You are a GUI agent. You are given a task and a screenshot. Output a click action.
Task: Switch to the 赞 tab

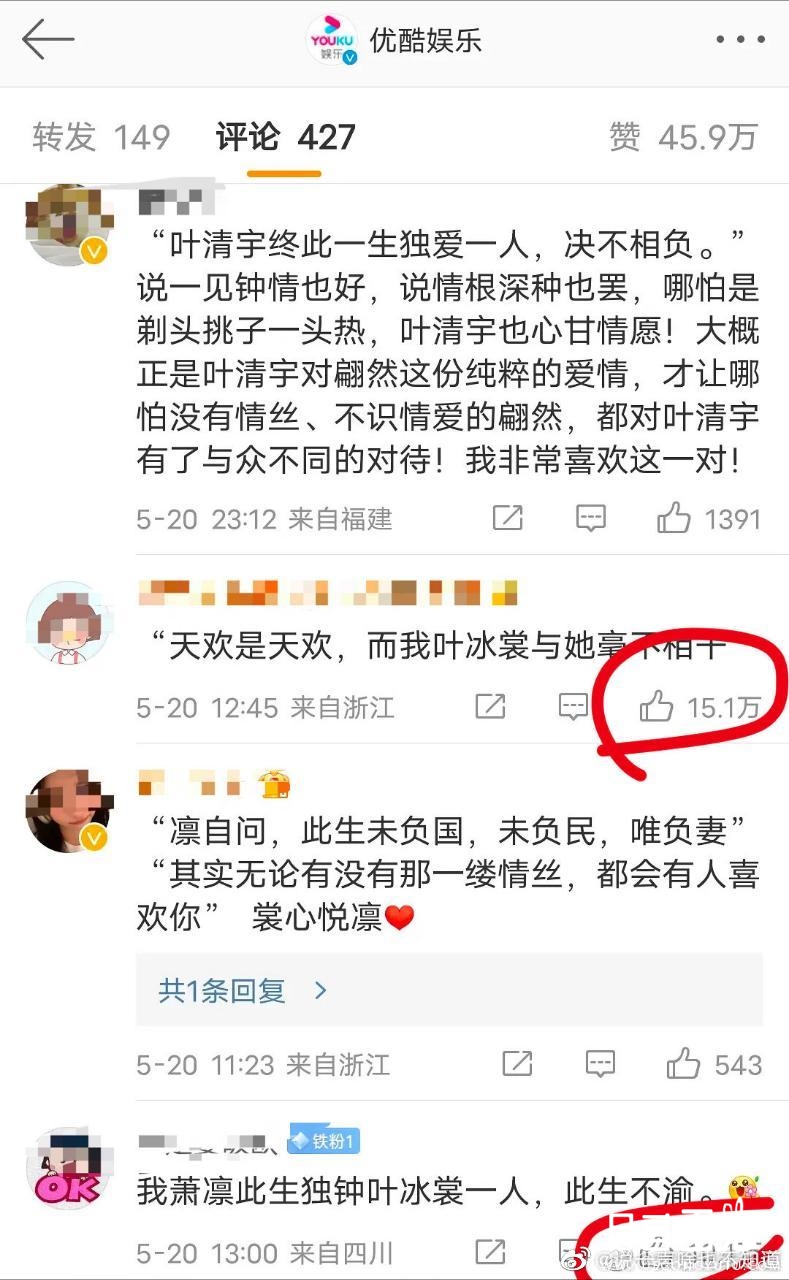(x=683, y=137)
